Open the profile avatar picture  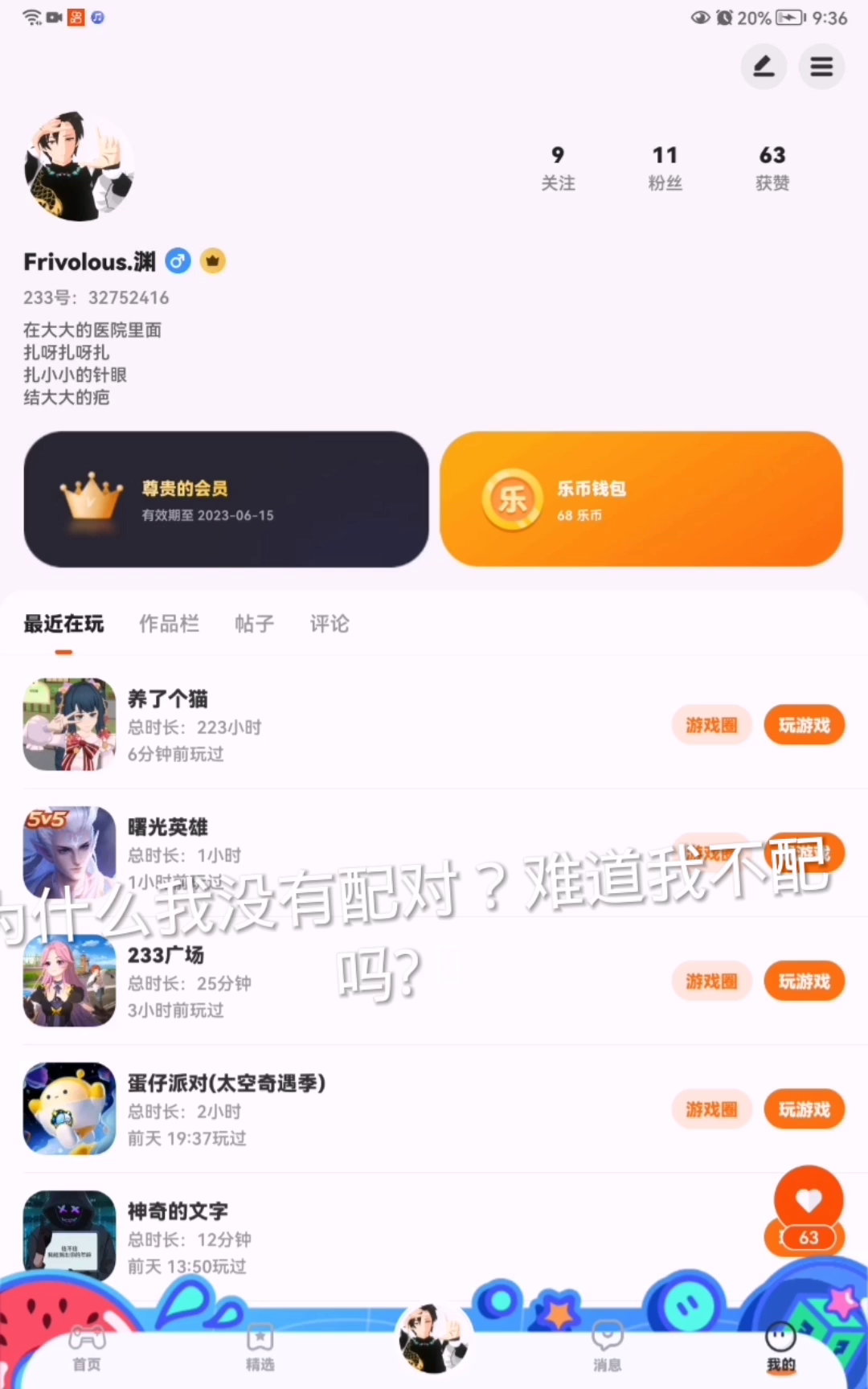(79, 166)
